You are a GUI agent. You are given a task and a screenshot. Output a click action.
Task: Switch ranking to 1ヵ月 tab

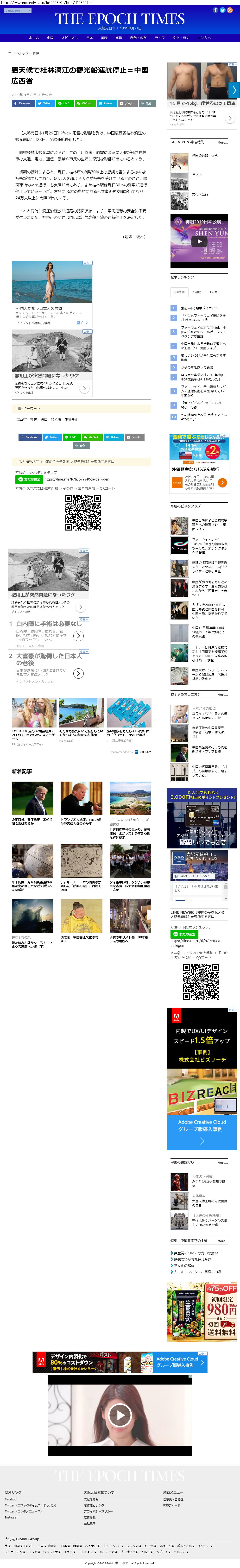pyautogui.click(x=213, y=292)
